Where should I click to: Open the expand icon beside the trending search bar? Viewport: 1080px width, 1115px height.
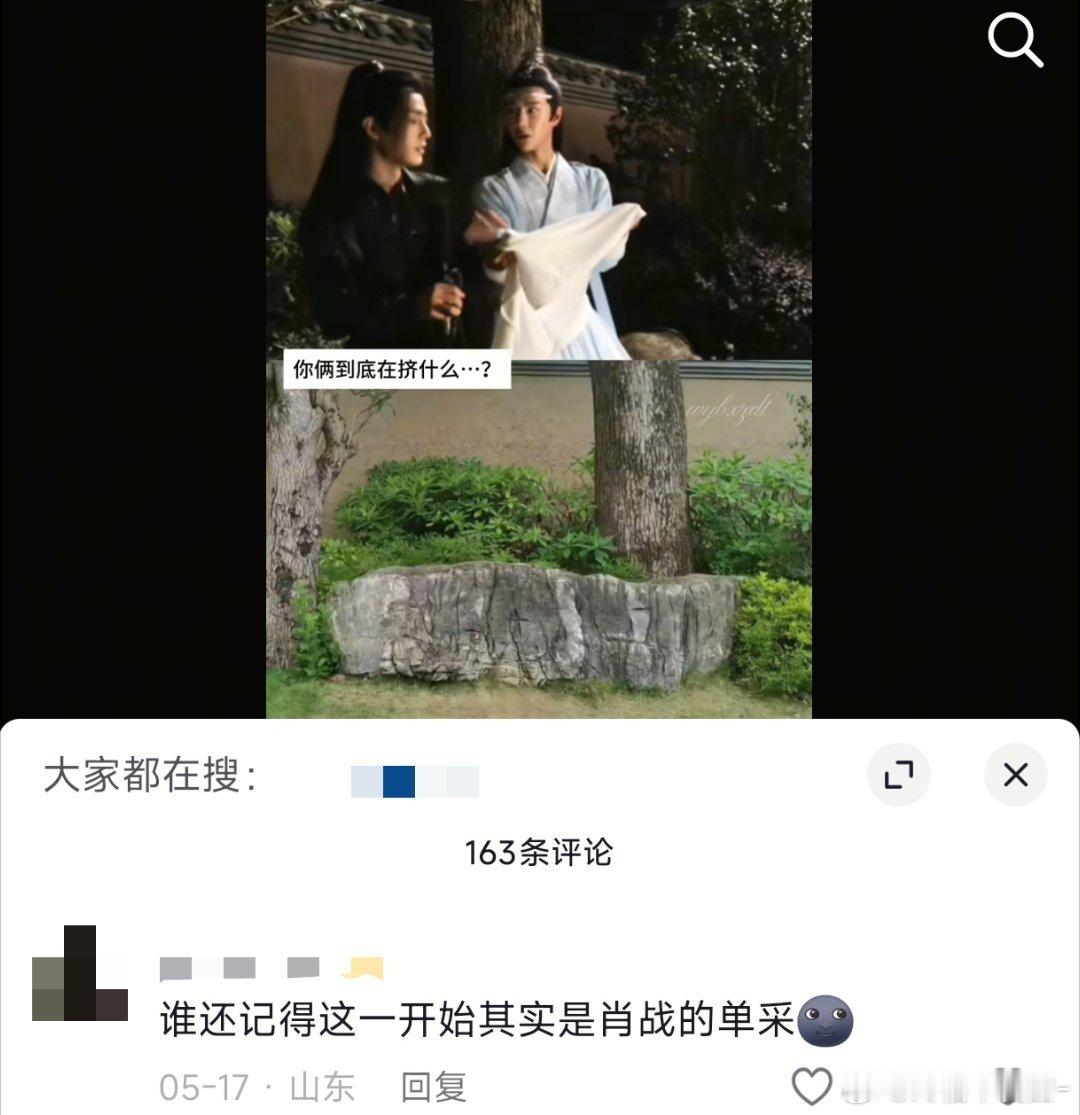tap(899, 775)
